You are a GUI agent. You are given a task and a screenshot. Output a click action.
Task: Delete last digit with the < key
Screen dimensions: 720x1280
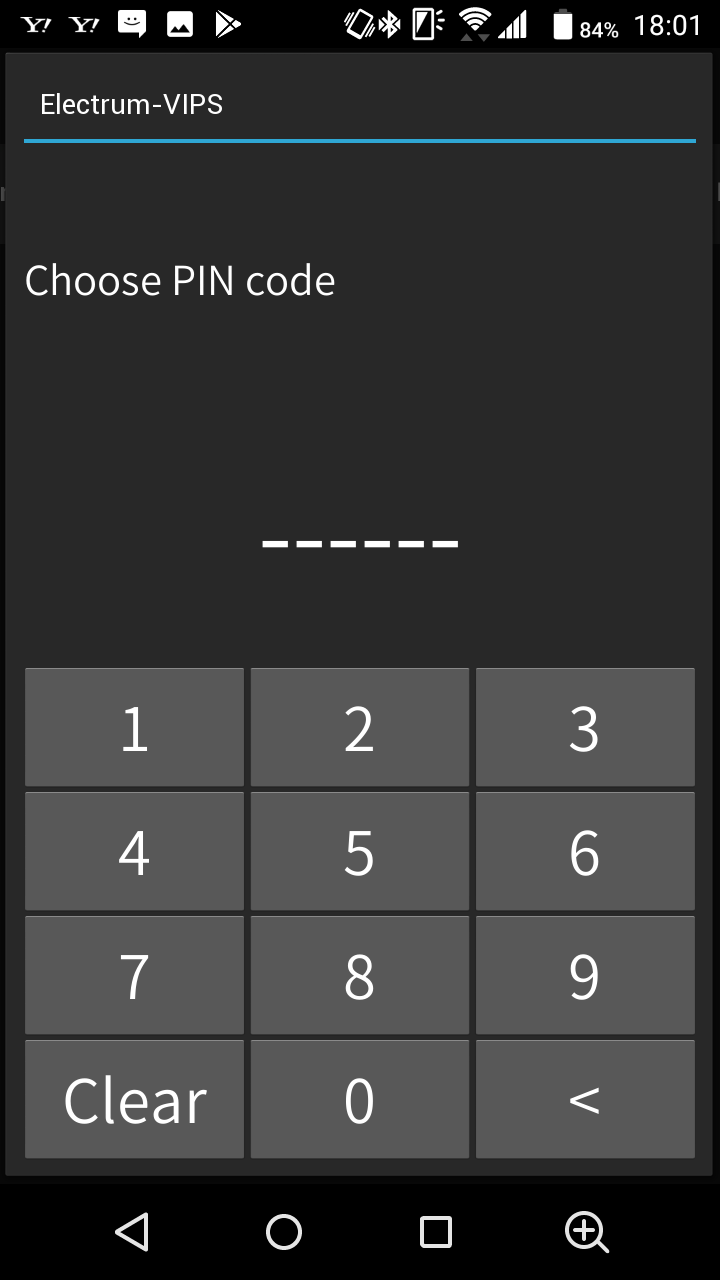pyautogui.click(x=585, y=1099)
